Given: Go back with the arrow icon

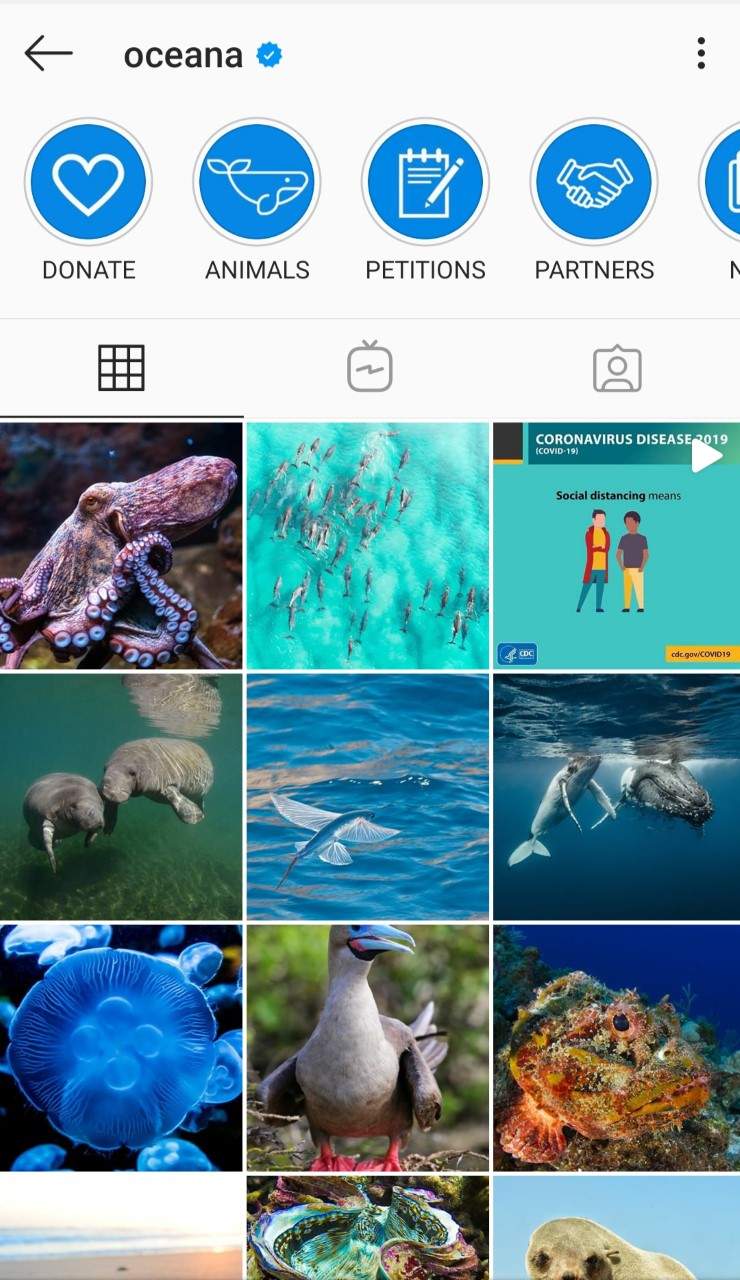Looking at the screenshot, I should (x=48, y=54).
